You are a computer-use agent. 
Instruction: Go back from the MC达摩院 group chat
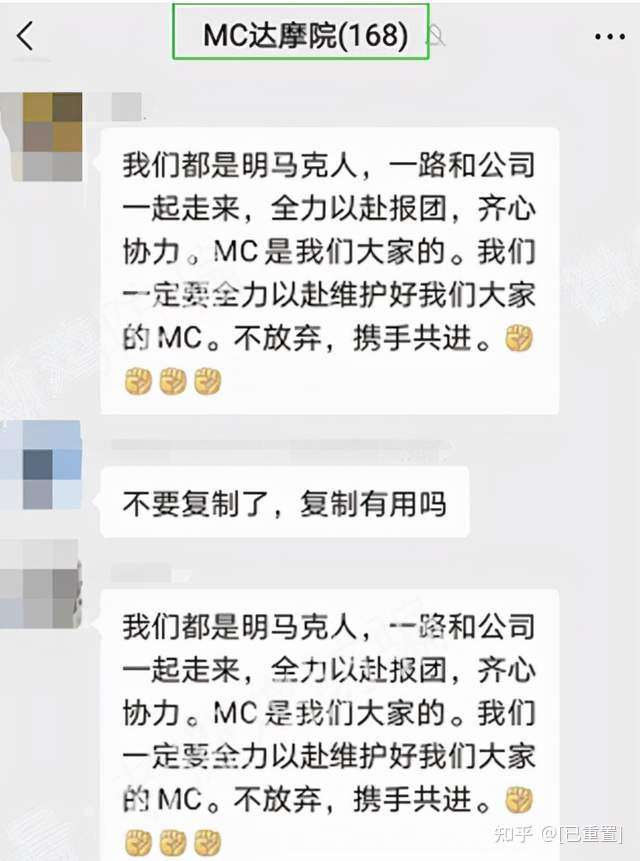[26, 37]
